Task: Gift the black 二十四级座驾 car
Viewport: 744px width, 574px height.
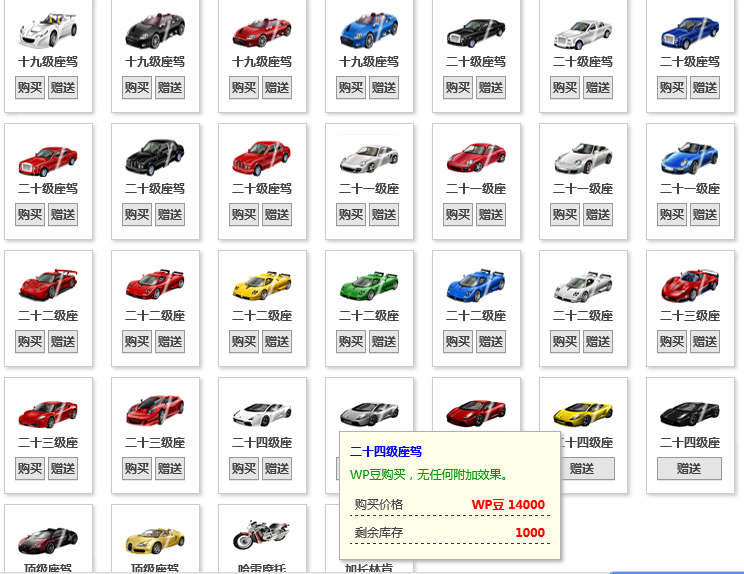Action: tap(689, 468)
